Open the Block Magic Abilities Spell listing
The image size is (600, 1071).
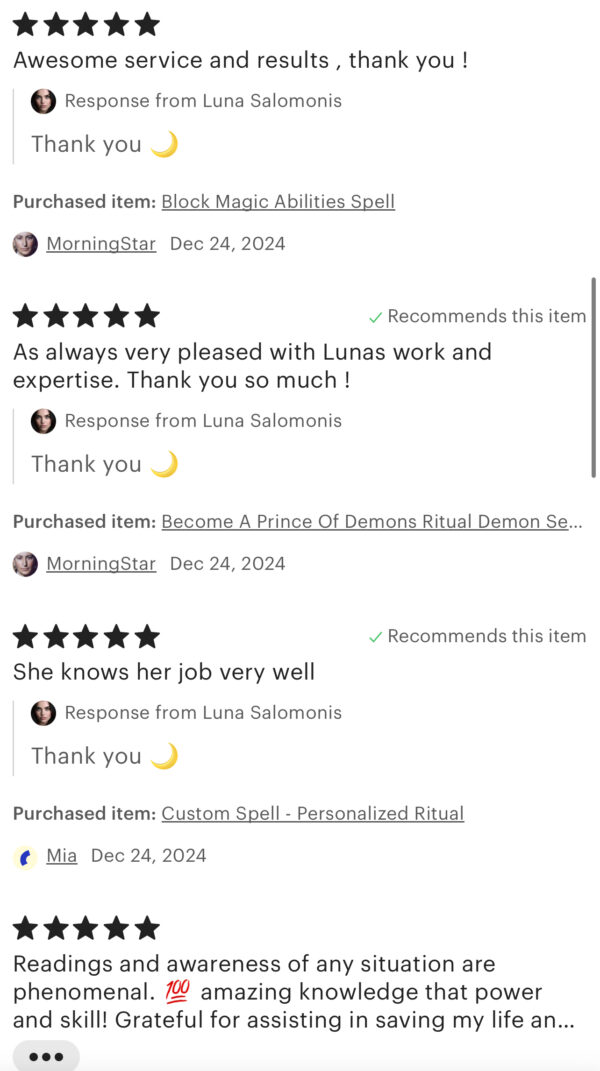278,202
